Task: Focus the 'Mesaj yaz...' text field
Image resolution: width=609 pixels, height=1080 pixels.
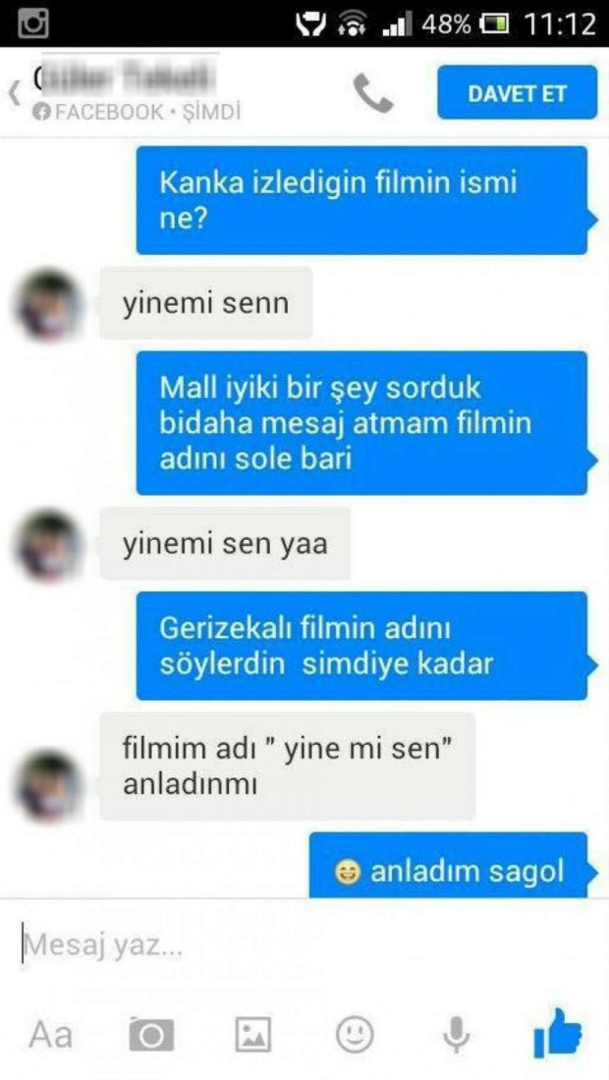Action: 300,945
